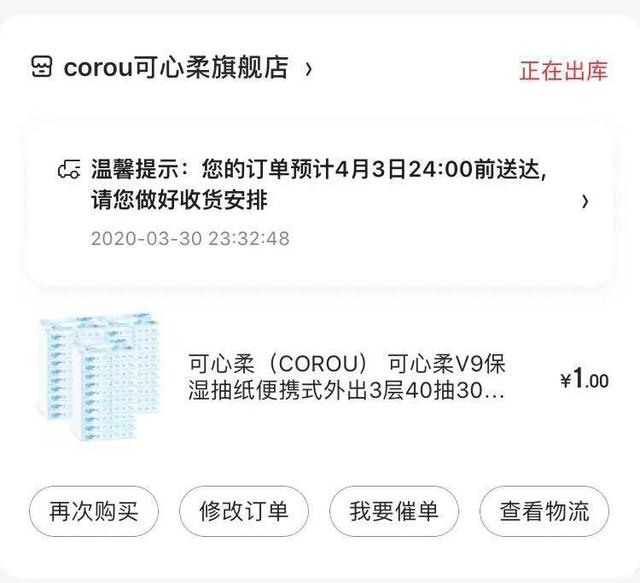Open the corou可心柔旗舰店 store page
Screen dimensions: 640x583
(x=175, y=68)
